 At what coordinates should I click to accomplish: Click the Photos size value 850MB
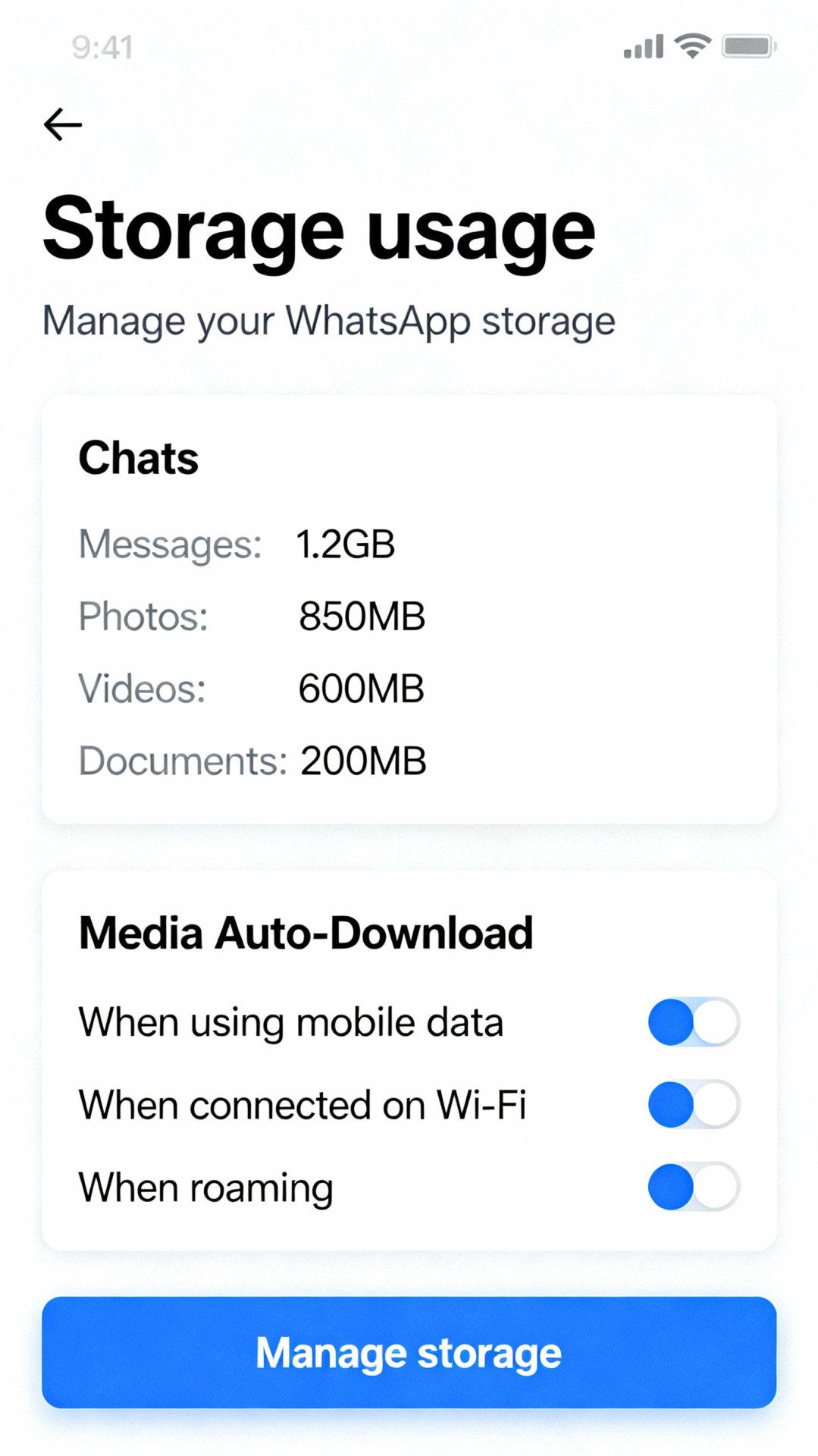pyautogui.click(x=362, y=616)
